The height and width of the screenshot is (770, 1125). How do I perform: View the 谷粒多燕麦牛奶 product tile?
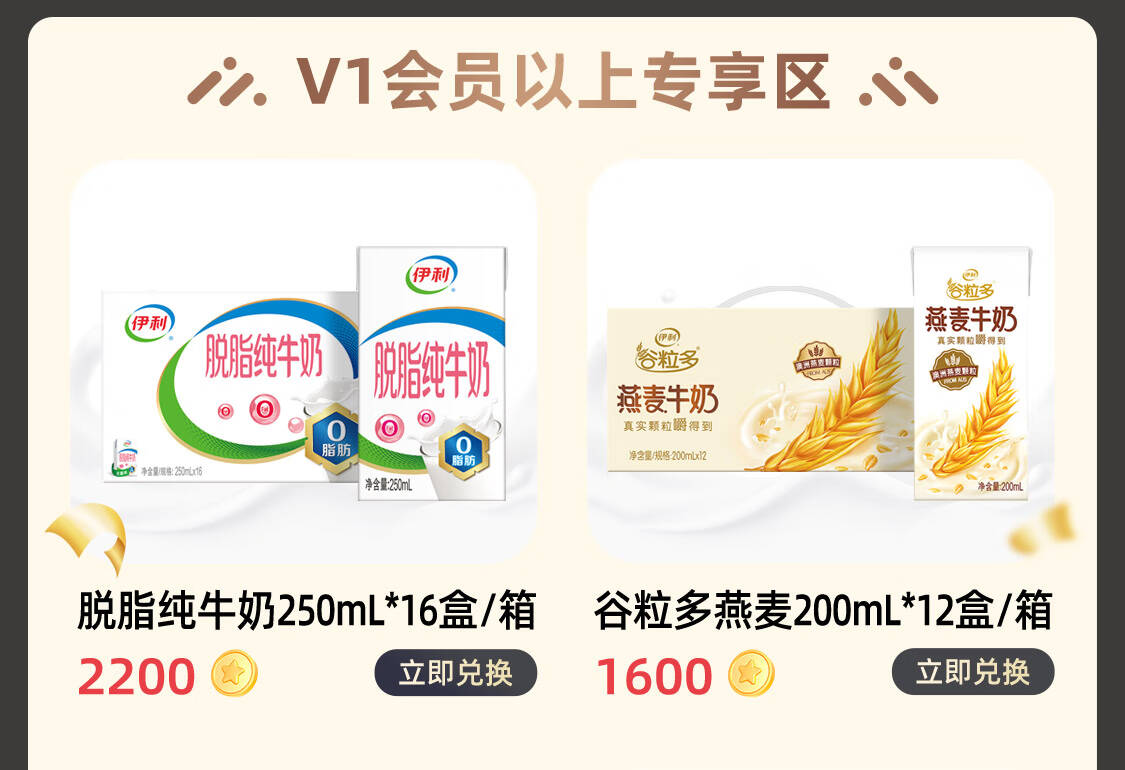820,365
